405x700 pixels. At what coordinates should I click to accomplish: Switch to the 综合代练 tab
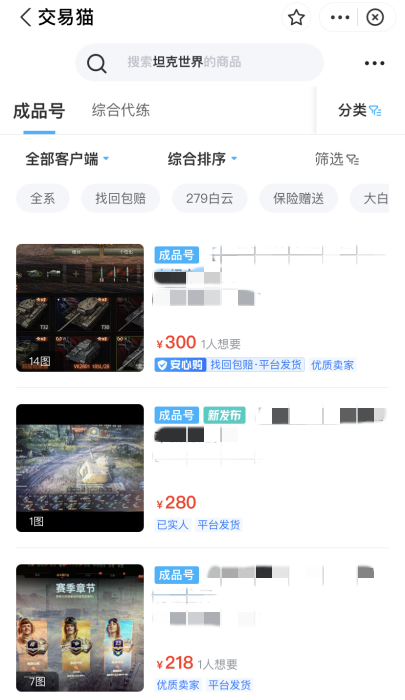coord(121,110)
